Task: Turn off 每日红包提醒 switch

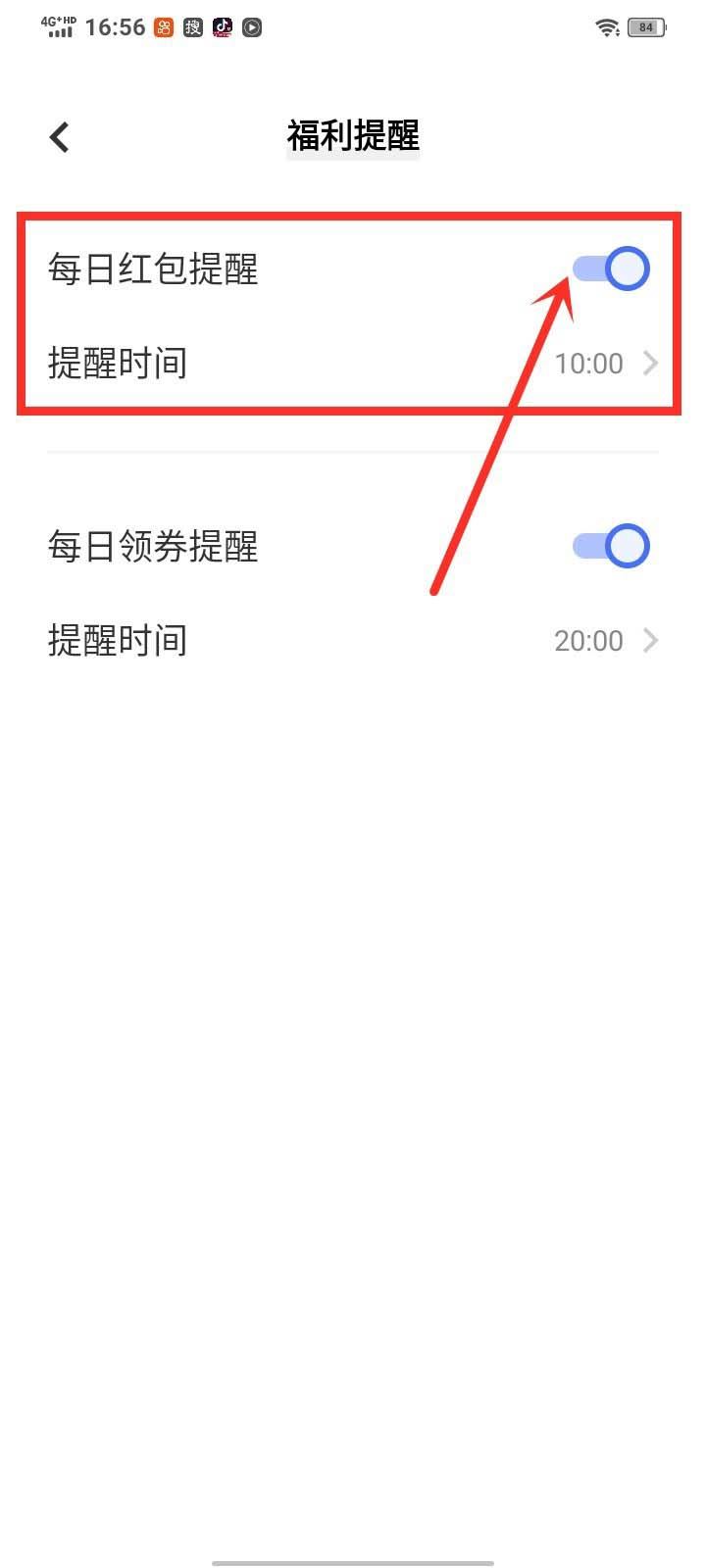Action: [611, 269]
